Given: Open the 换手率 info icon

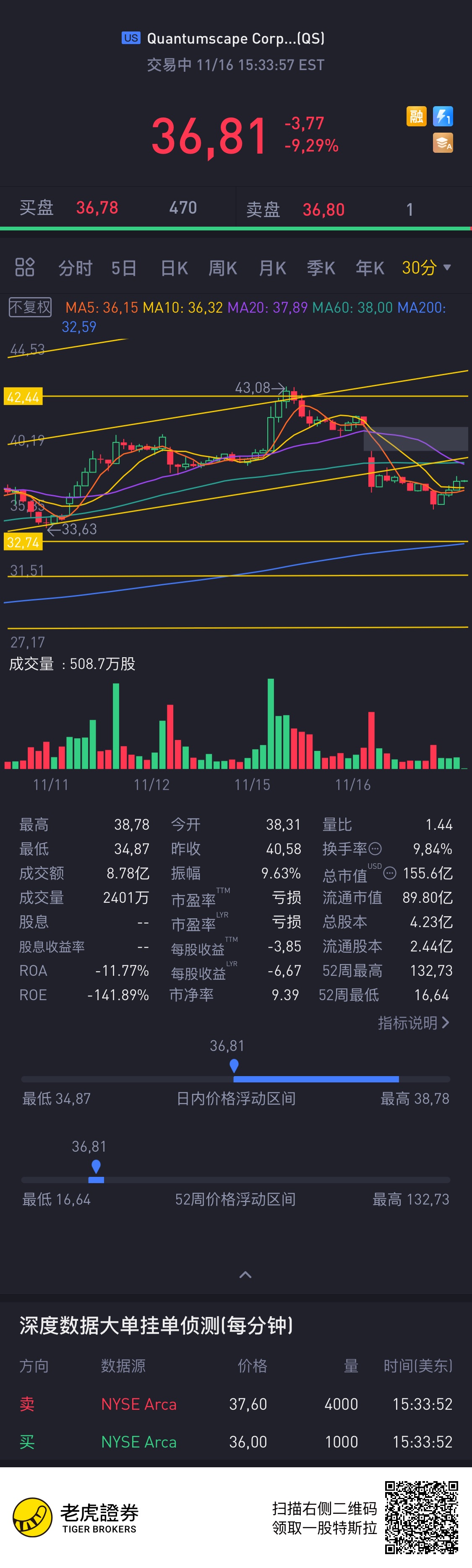Looking at the screenshot, I should 376,849.
